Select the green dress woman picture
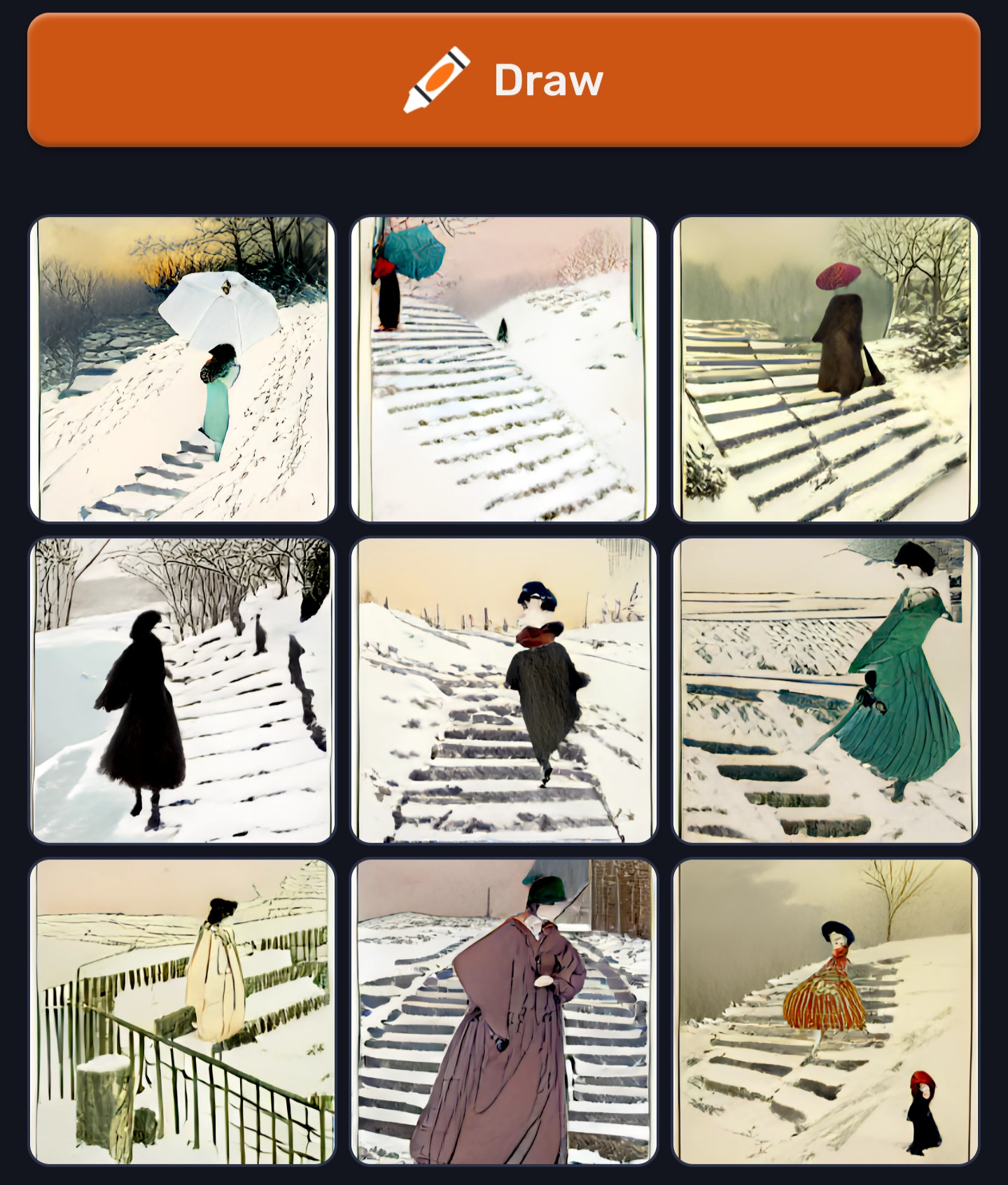The height and width of the screenshot is (1185, 1008). pyautogui.click(x=825, y=690)
